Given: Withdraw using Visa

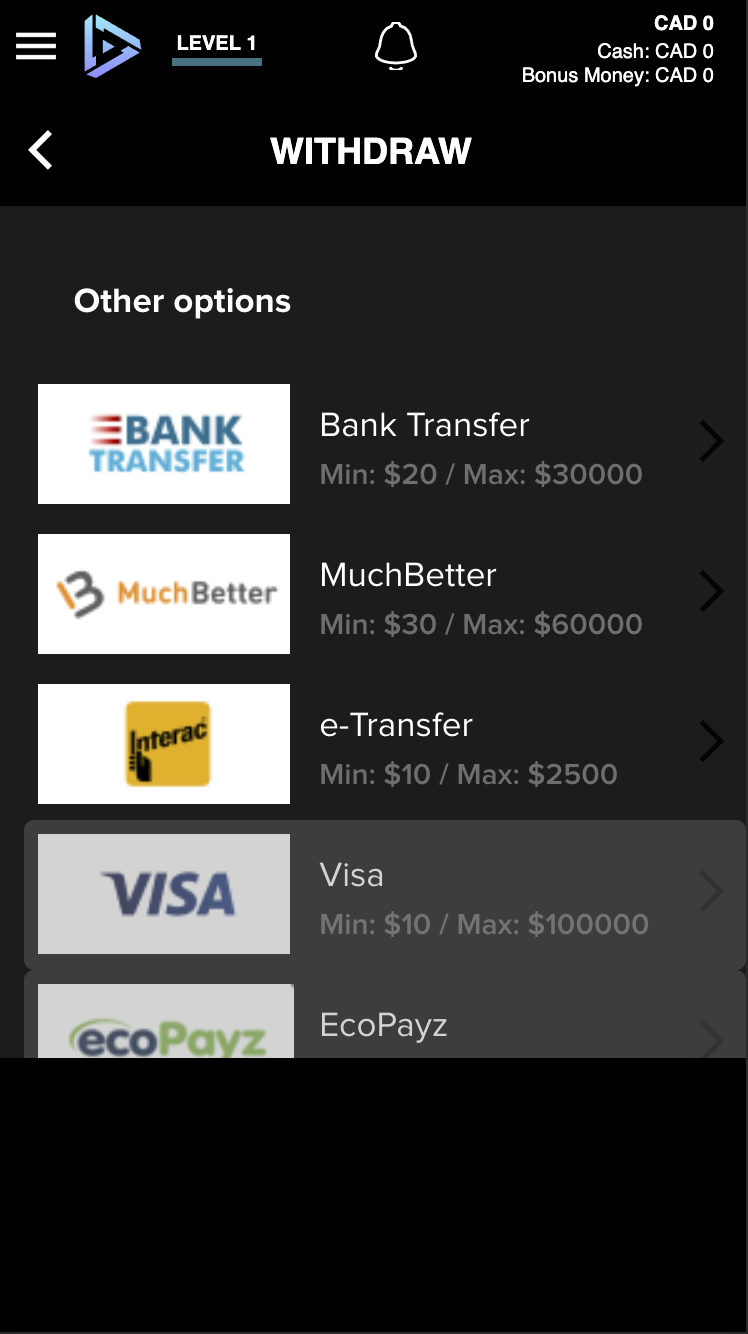Looking at the screenshot, I should (x=385, y=895).
